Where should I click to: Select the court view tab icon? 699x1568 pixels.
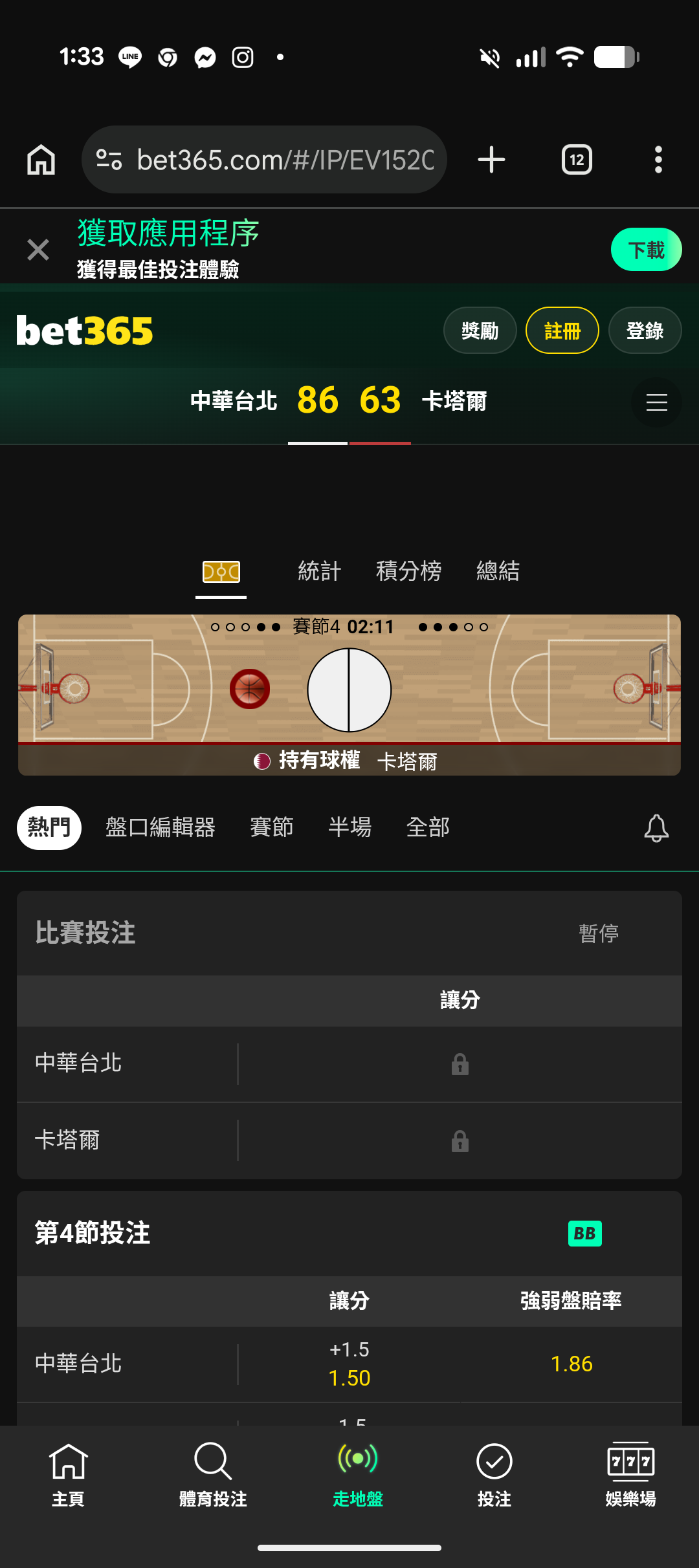[x=221, y=572]
